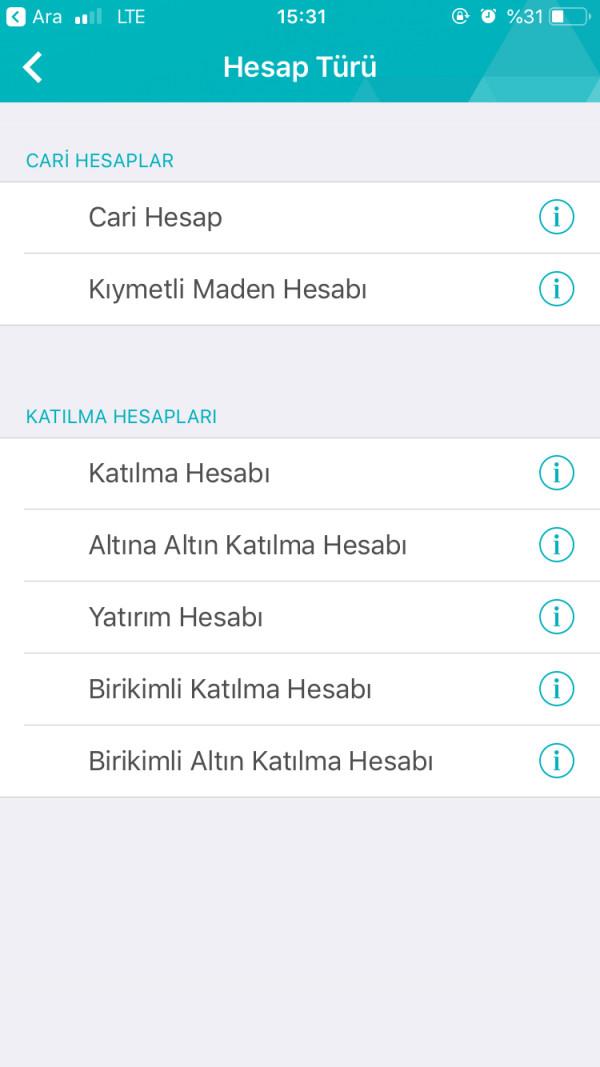
Task: View info on Birikimli Altın Katılma Hesabı
Action: 556,761
